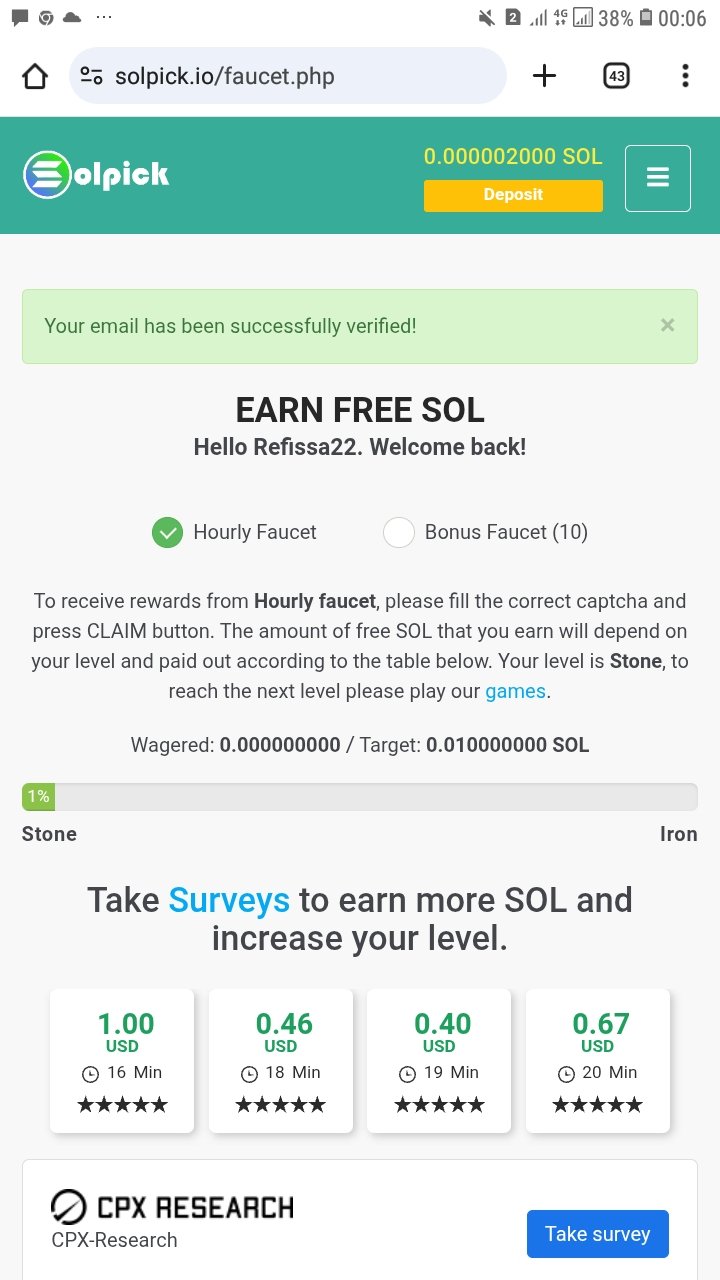Open the 0.67 USD 20 Min survey
The height and width of the screenshot is (1280, 720).
pyautogui.click(x=597, y=1061)
